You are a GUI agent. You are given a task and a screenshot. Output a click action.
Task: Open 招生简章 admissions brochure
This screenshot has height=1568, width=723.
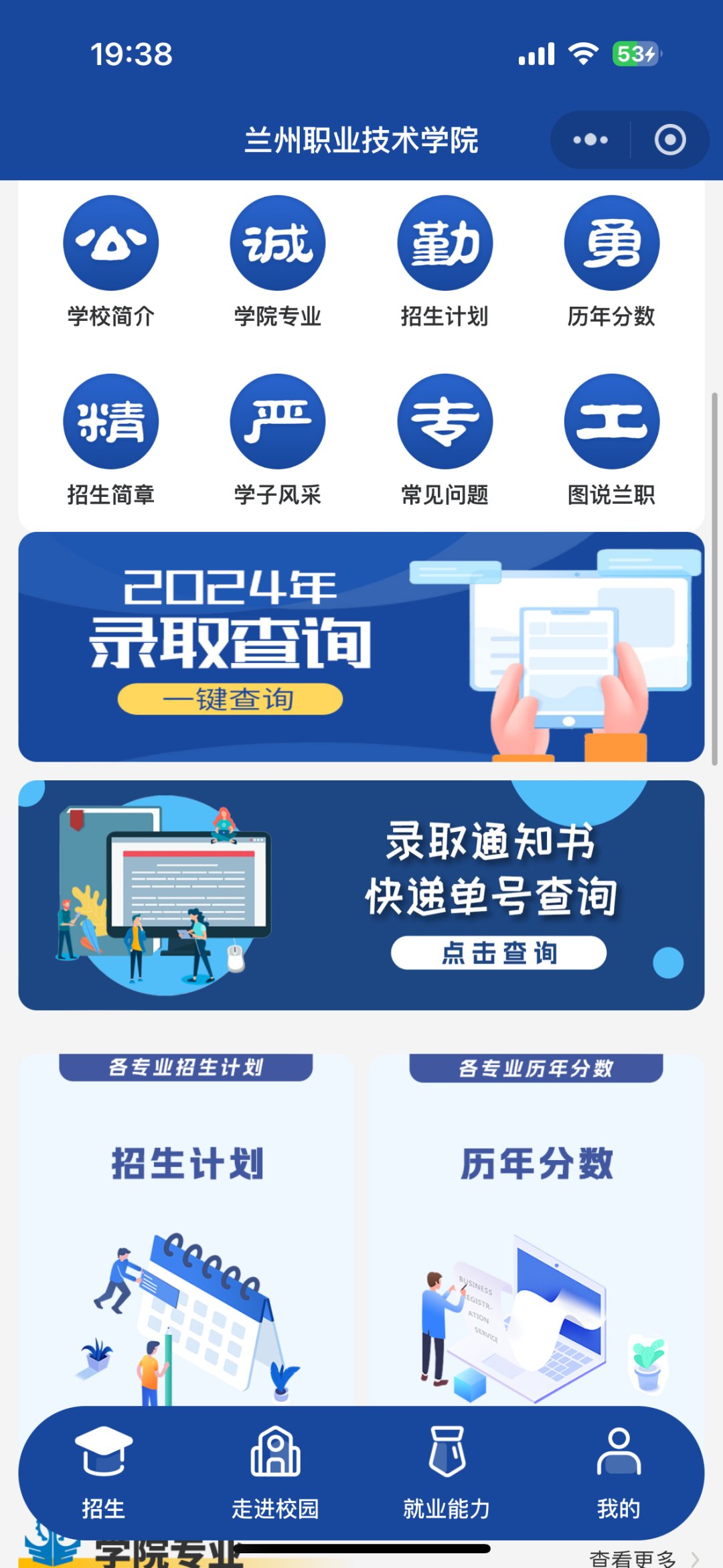pos(111,439)
